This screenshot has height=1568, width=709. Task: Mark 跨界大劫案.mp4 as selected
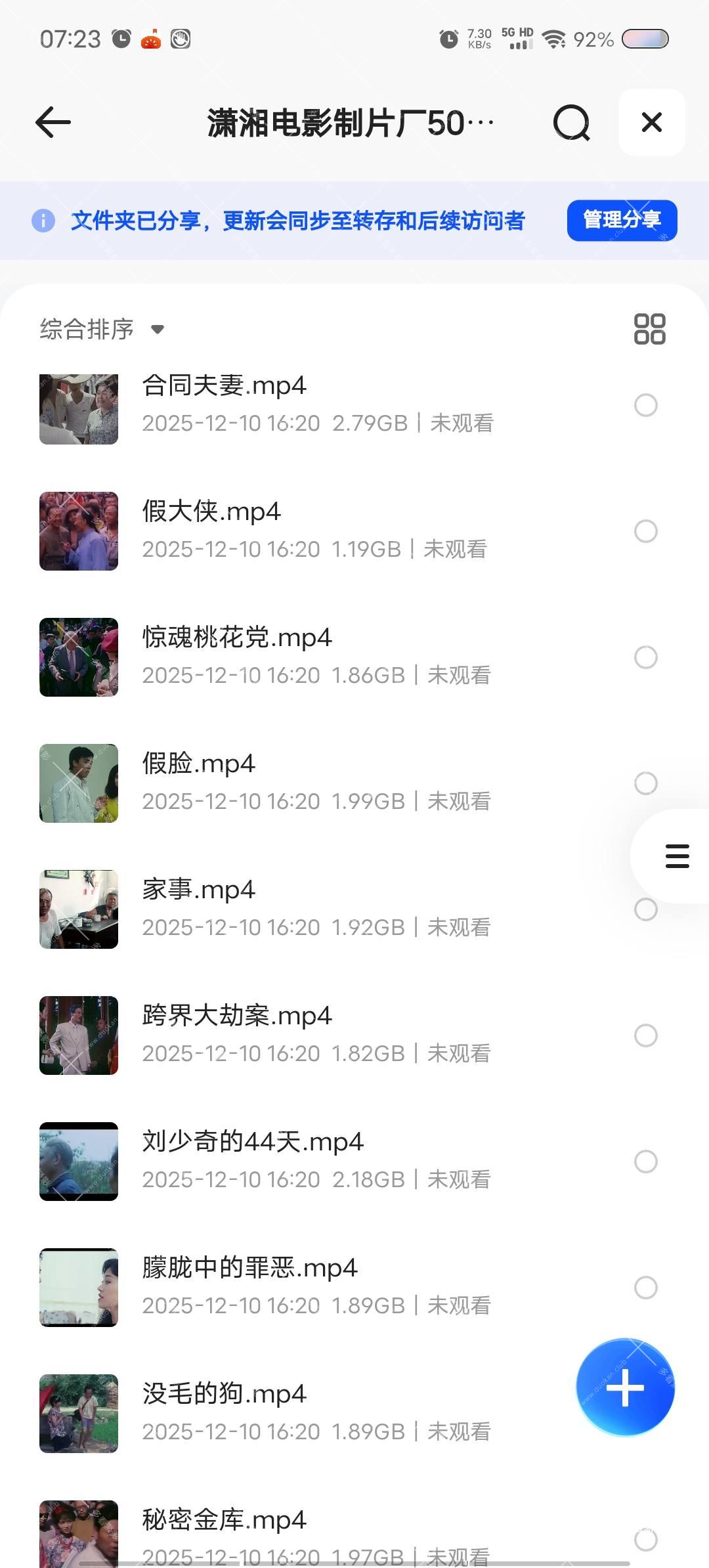tap(645, 1035)
